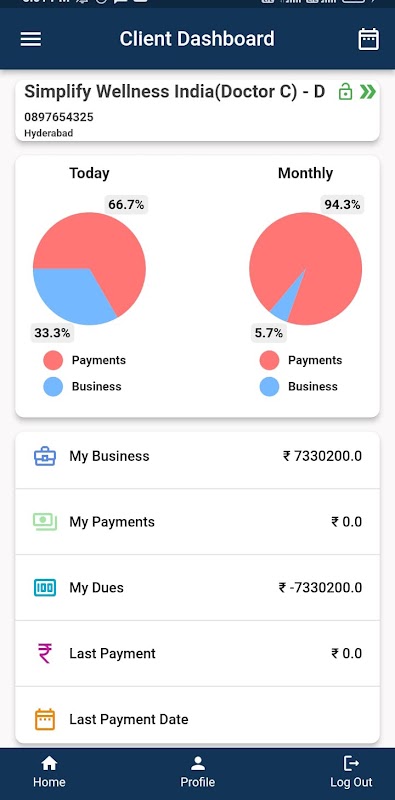
Task: Open the My Payments row
Action: tap(198, 521)
